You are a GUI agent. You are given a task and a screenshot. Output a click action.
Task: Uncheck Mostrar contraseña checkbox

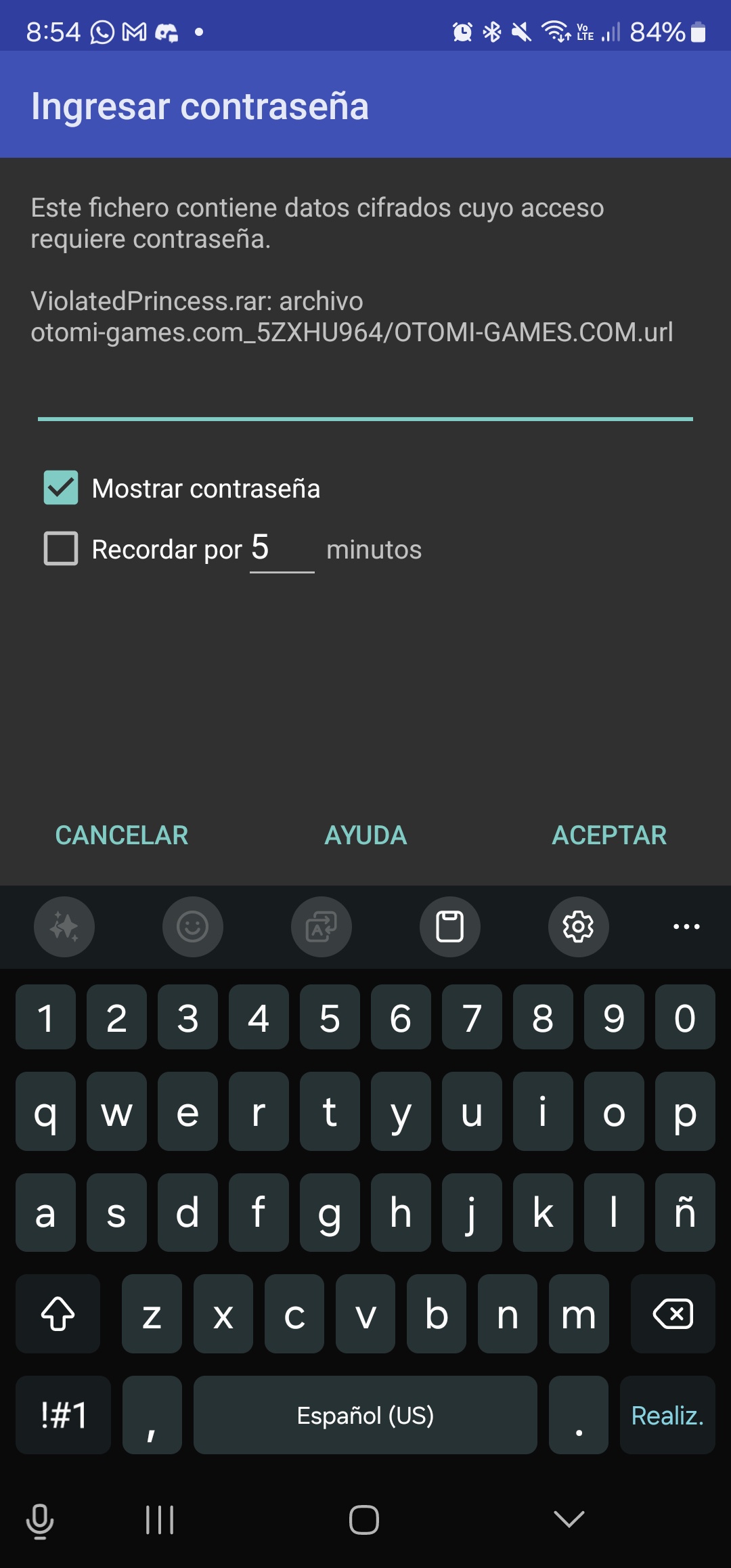click(61, 487)
